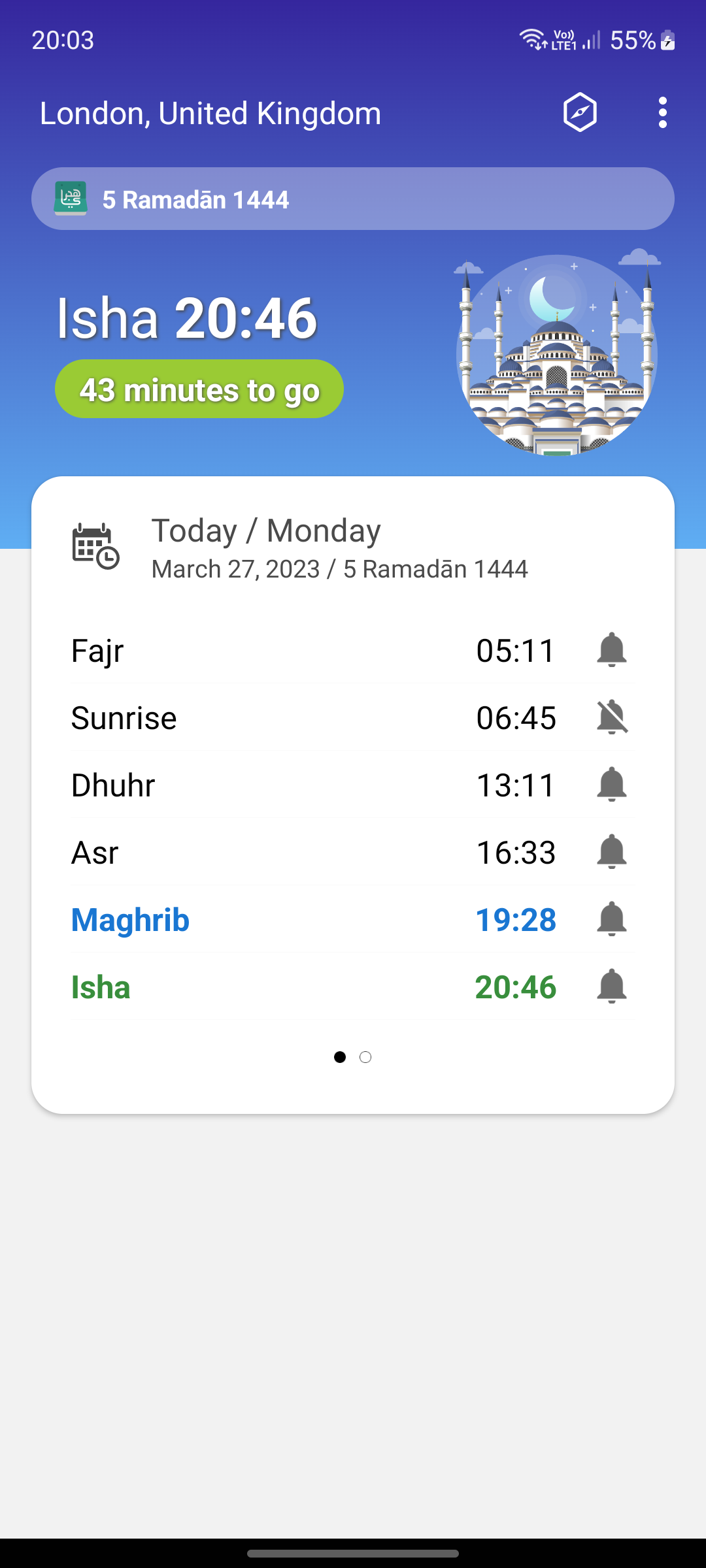706x1568 pixels.
Task: Toggle the Maghrib notification bell
Action: (612, 919)
